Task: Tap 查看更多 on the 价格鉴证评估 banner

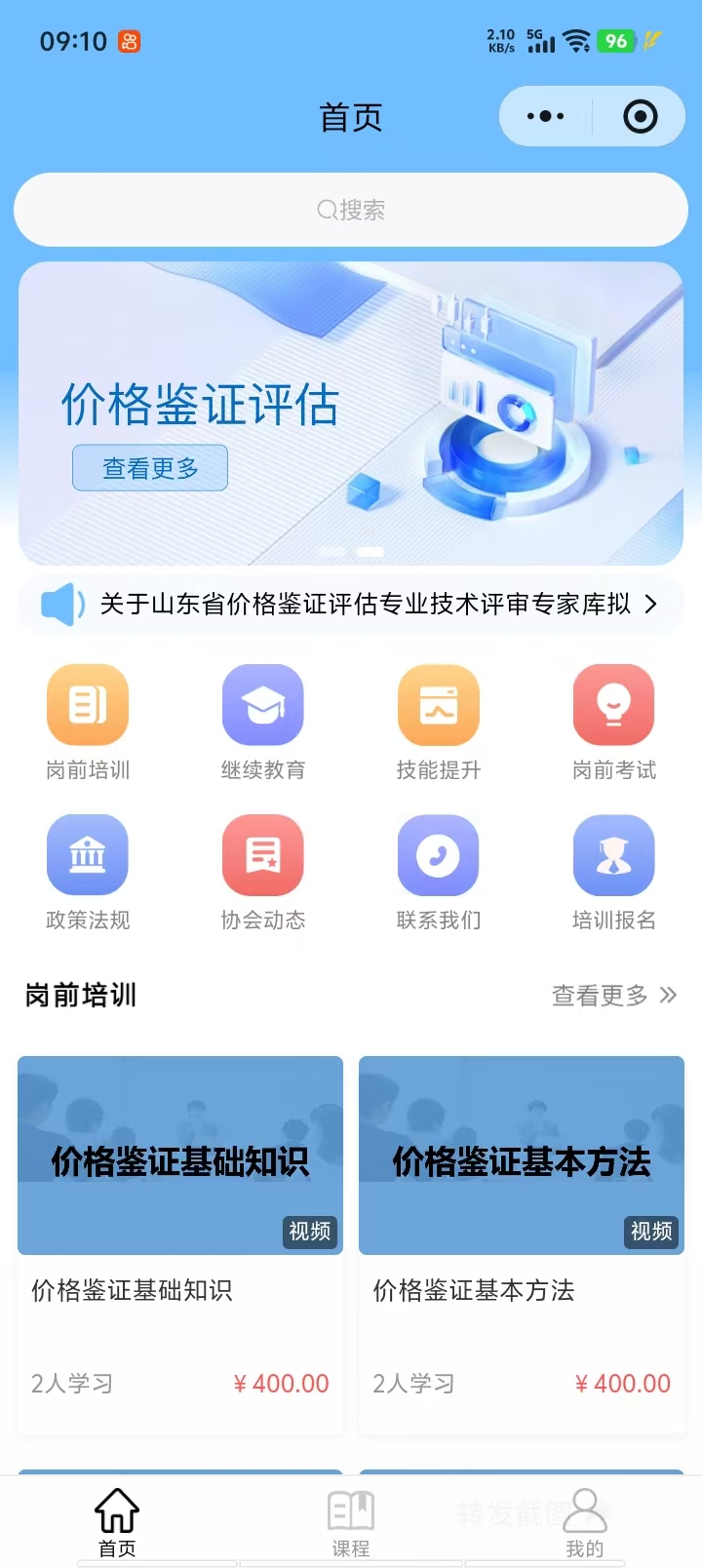Action: point(150,468)
